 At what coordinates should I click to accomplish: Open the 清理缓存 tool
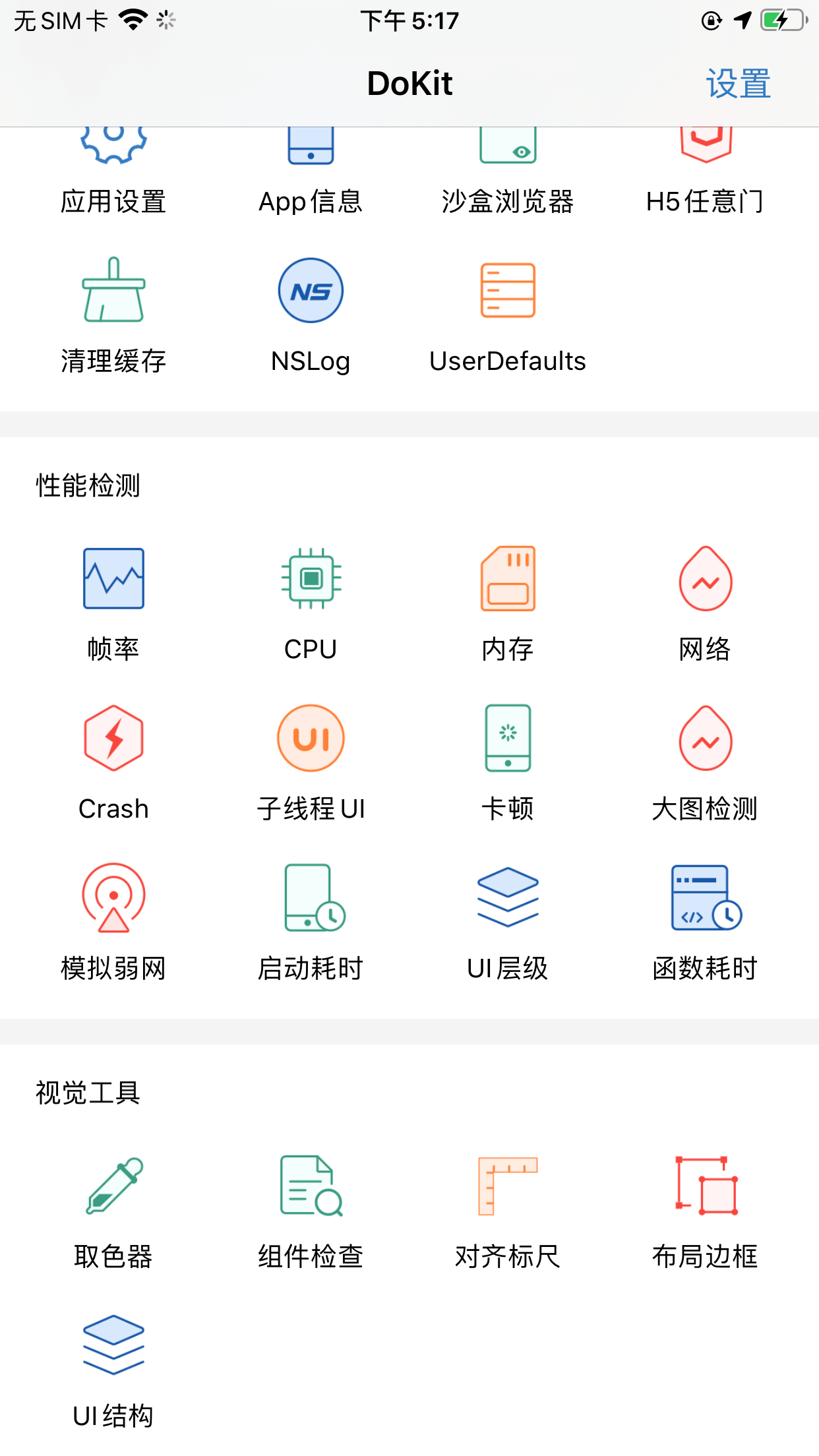coord(113,315)
